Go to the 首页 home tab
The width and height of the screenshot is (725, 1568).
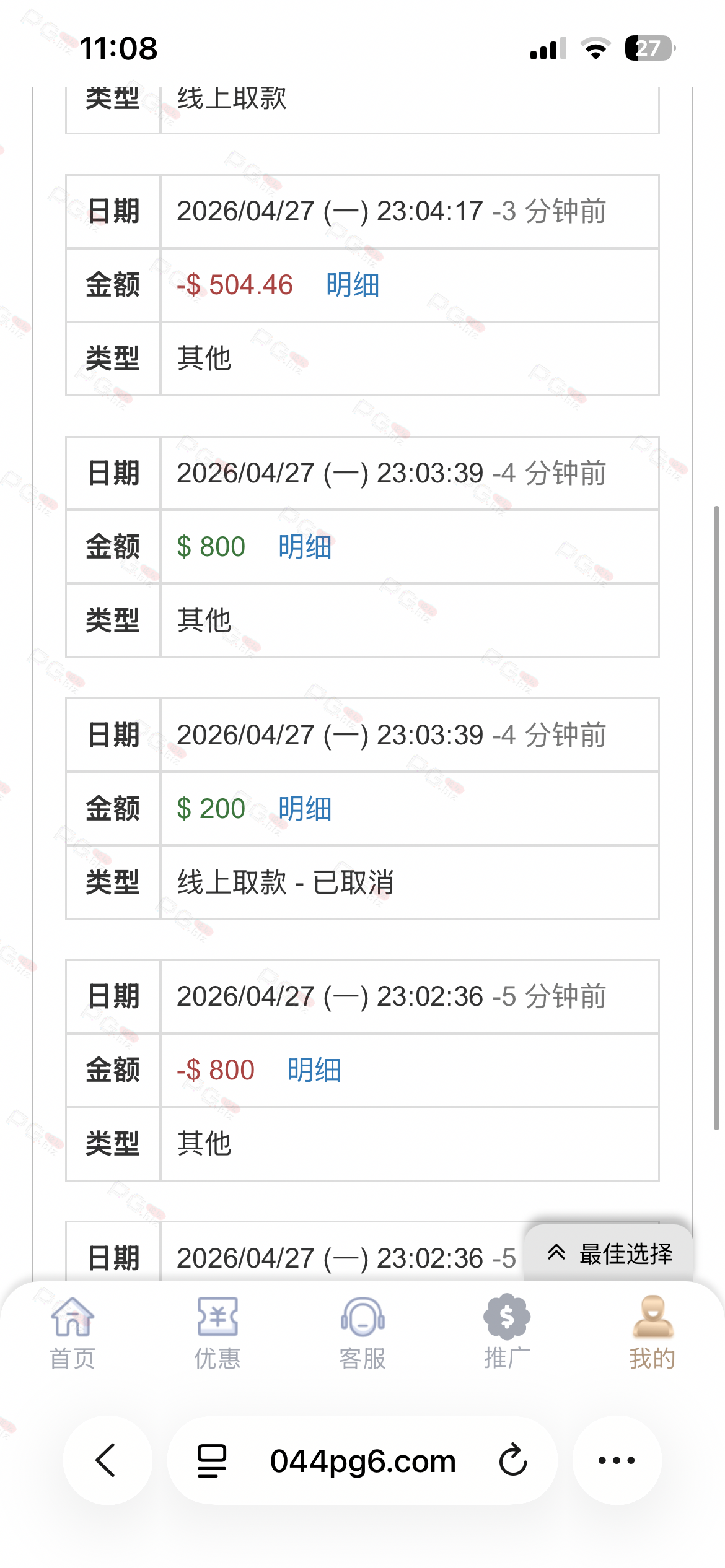click(72, 1332)
